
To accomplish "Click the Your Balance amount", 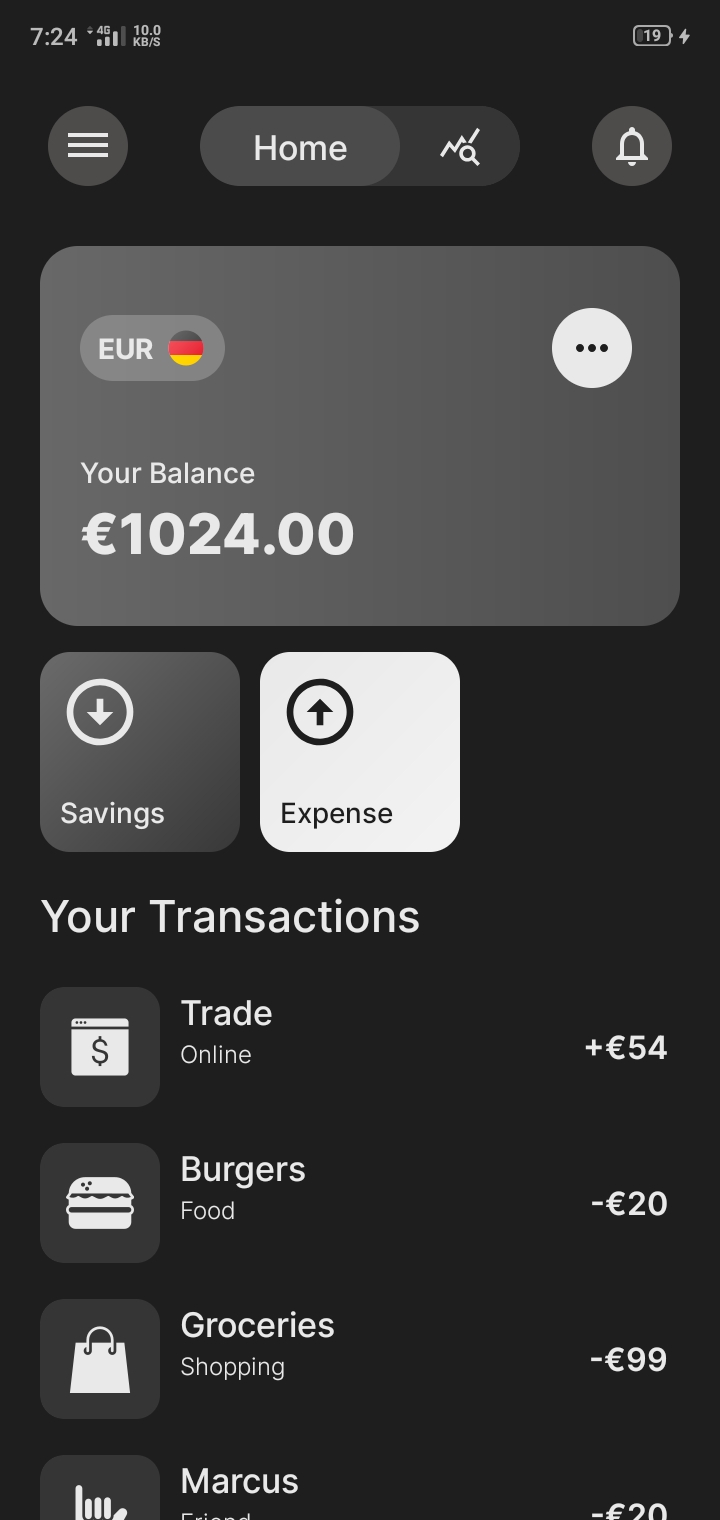I will point(217,533).
